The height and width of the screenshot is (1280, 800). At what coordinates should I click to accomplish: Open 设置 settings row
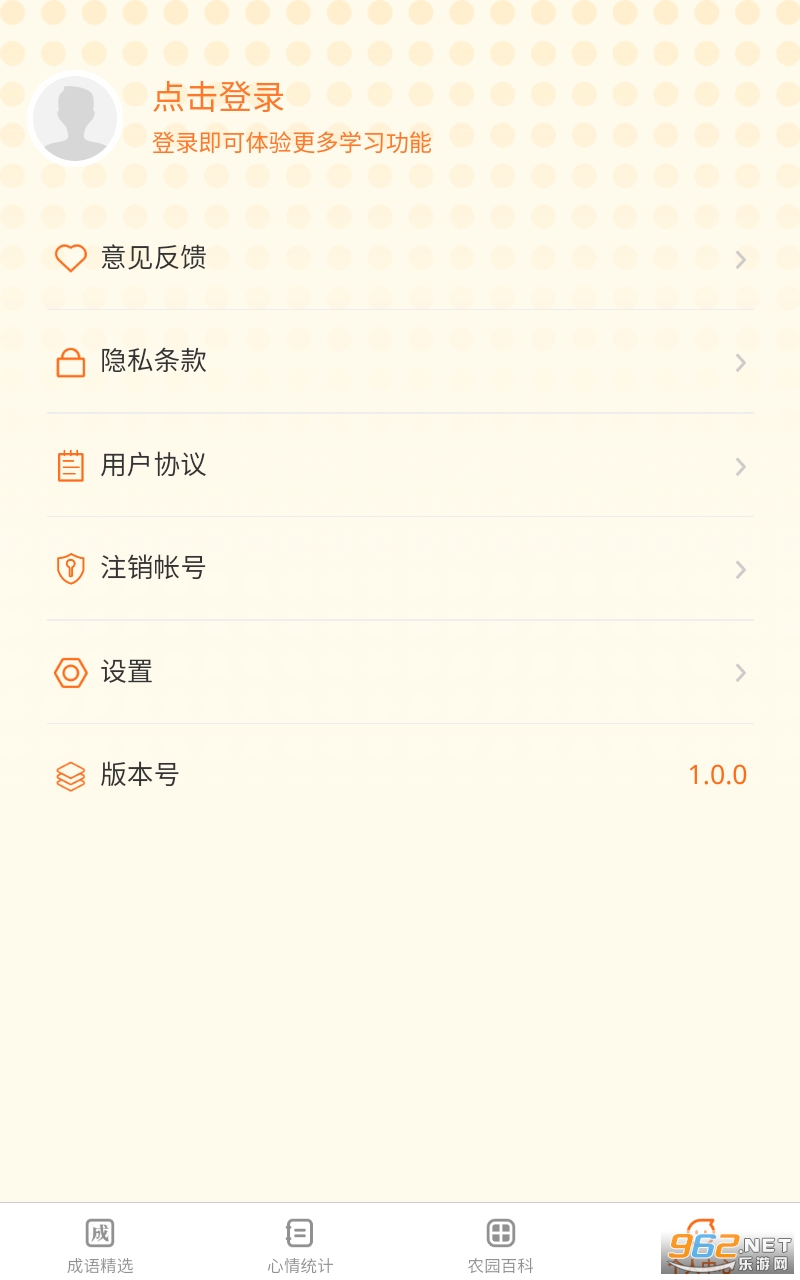point(400,672)
